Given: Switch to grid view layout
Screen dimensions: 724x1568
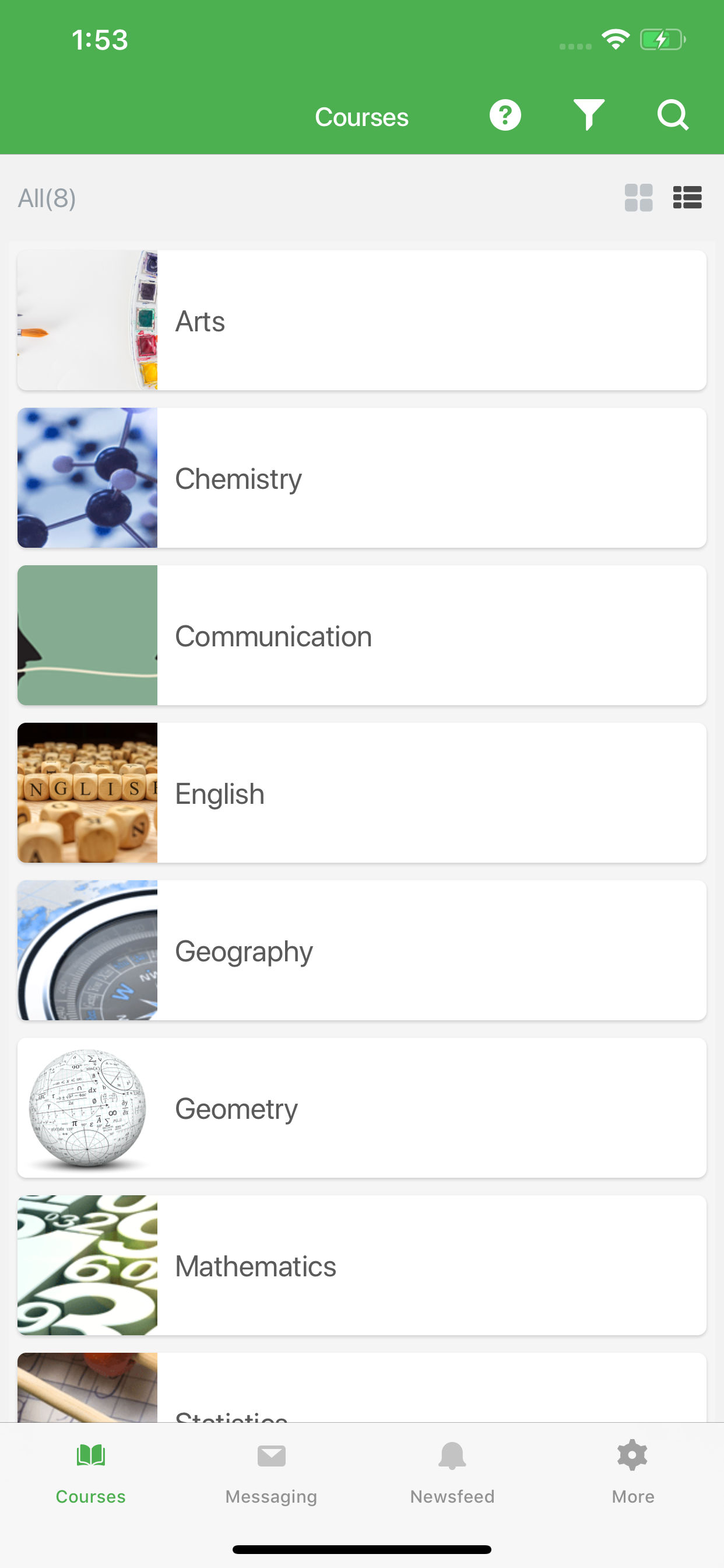Looking at the screenshot, I should [638, 198].
